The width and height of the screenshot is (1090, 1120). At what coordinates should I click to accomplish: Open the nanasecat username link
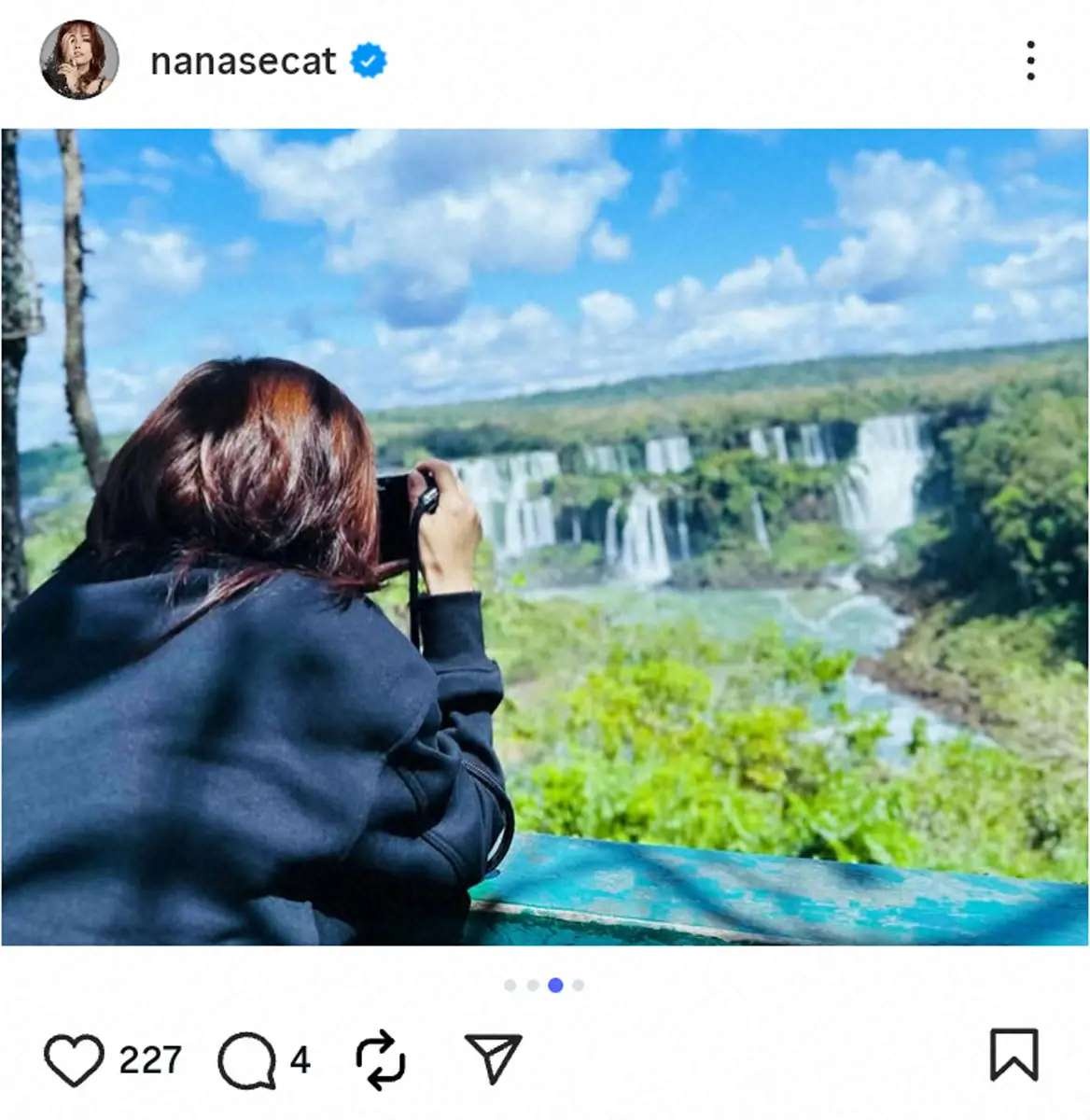pos(243,62)
